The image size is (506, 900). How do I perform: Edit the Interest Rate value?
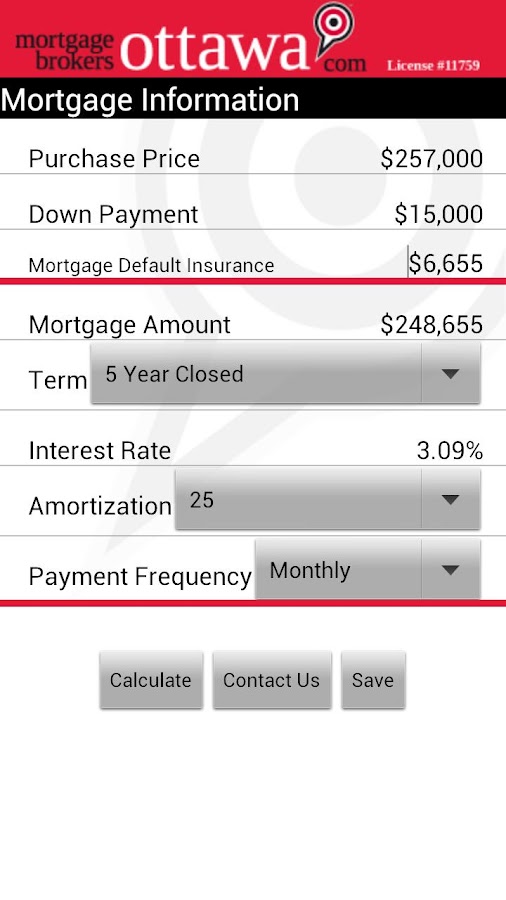(450, 451)
